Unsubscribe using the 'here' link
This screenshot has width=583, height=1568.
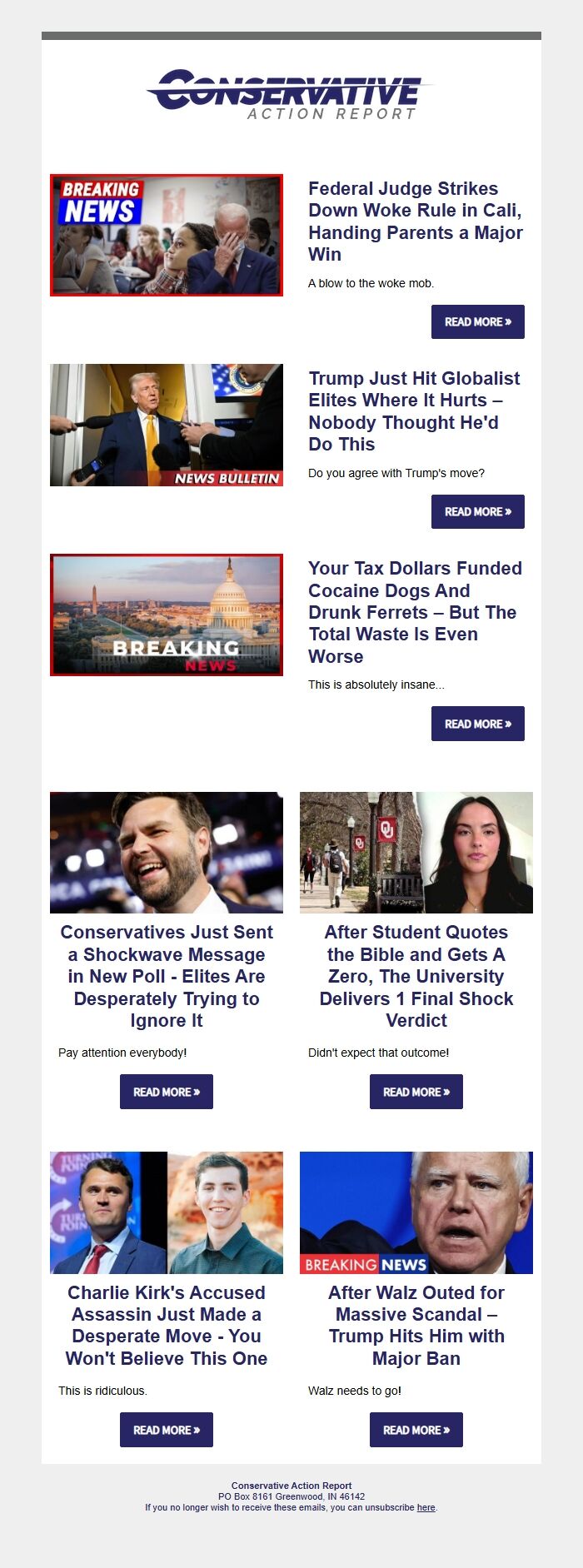(x=426, y=1507)
